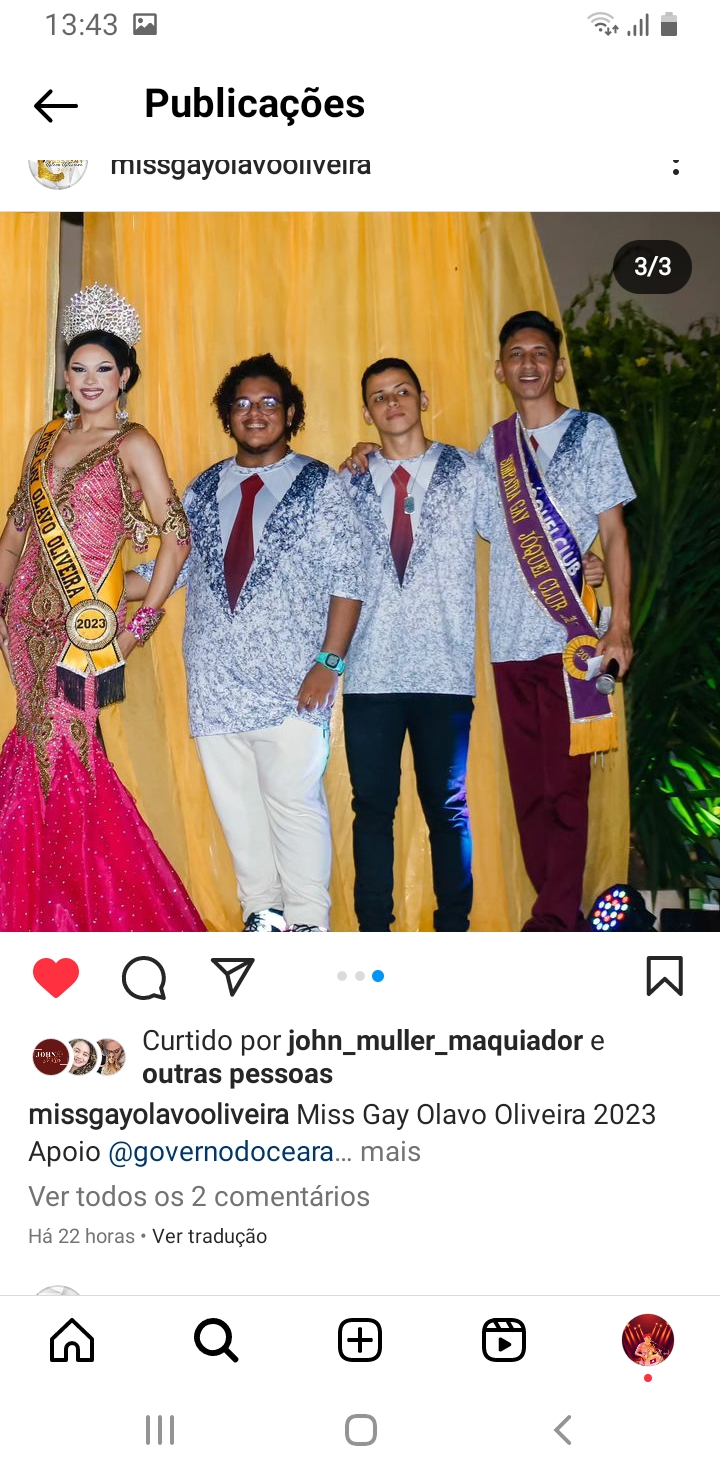
Task: Expand the caption with 'mais'
Action: (x=390, y=1152)
